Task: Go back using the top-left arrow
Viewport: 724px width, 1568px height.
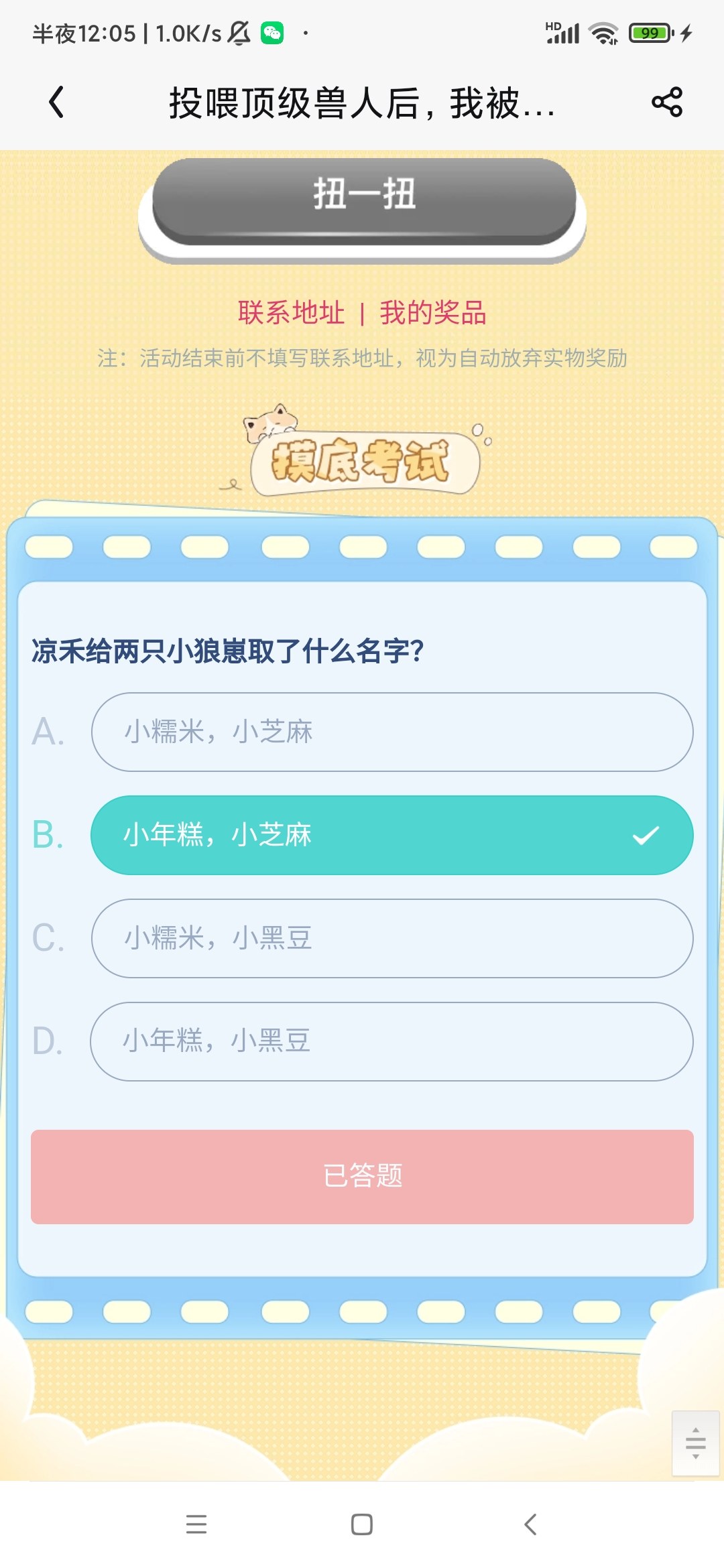Action: tap(57, 103)
